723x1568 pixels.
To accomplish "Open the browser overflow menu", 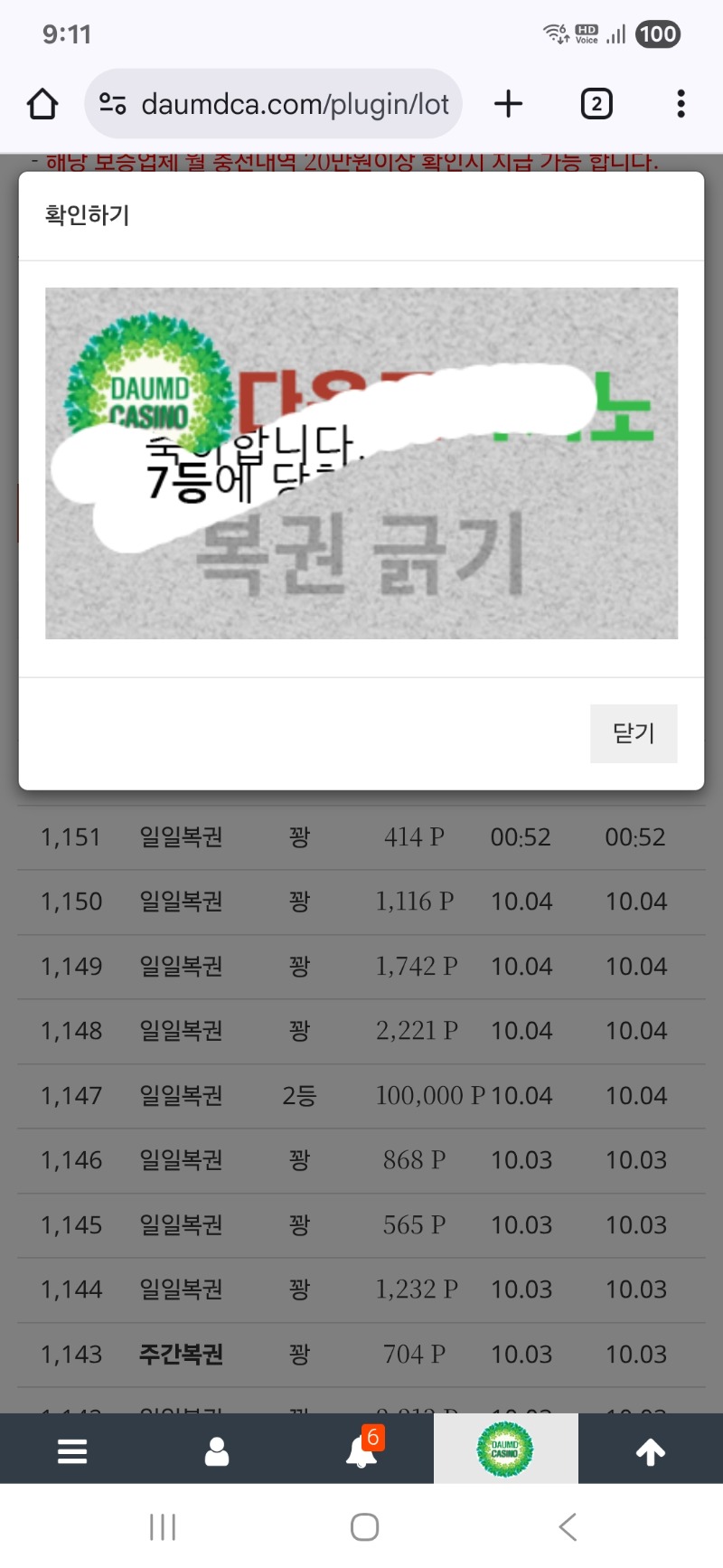I will coord(681,104).
